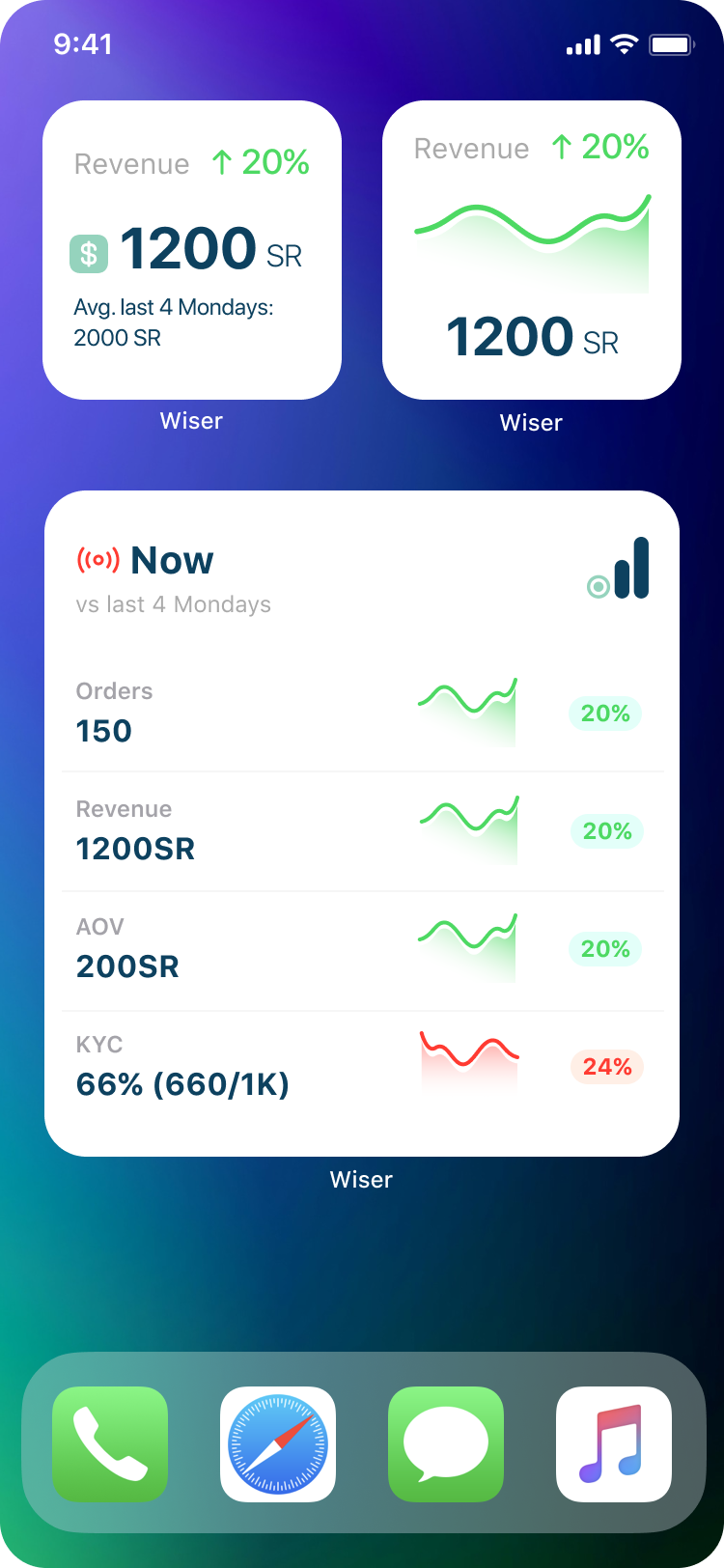The image size is (724, 1568).
Task: Tap the Wiser label under the Now widget
Action: [x=361, y=1179]
